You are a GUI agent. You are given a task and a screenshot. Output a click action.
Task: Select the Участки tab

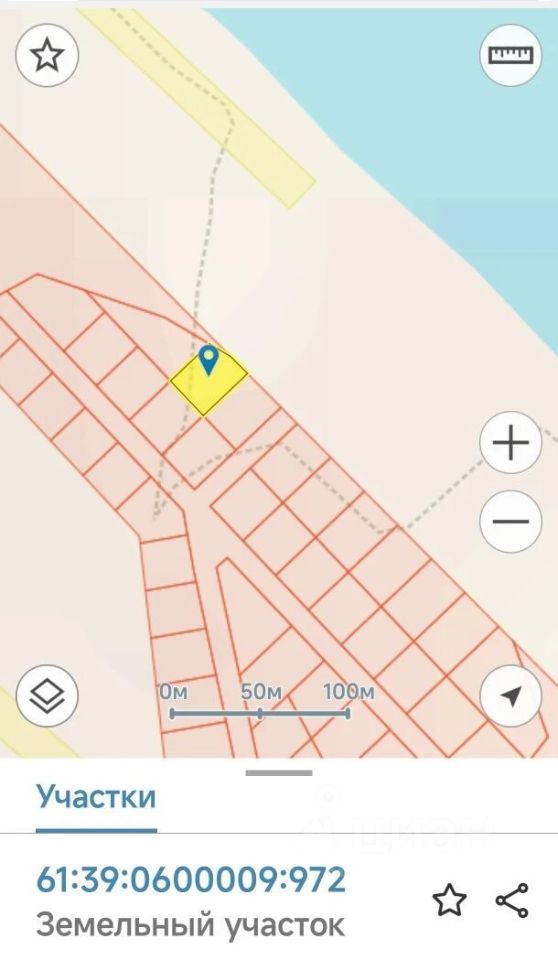tap(96, 797)
